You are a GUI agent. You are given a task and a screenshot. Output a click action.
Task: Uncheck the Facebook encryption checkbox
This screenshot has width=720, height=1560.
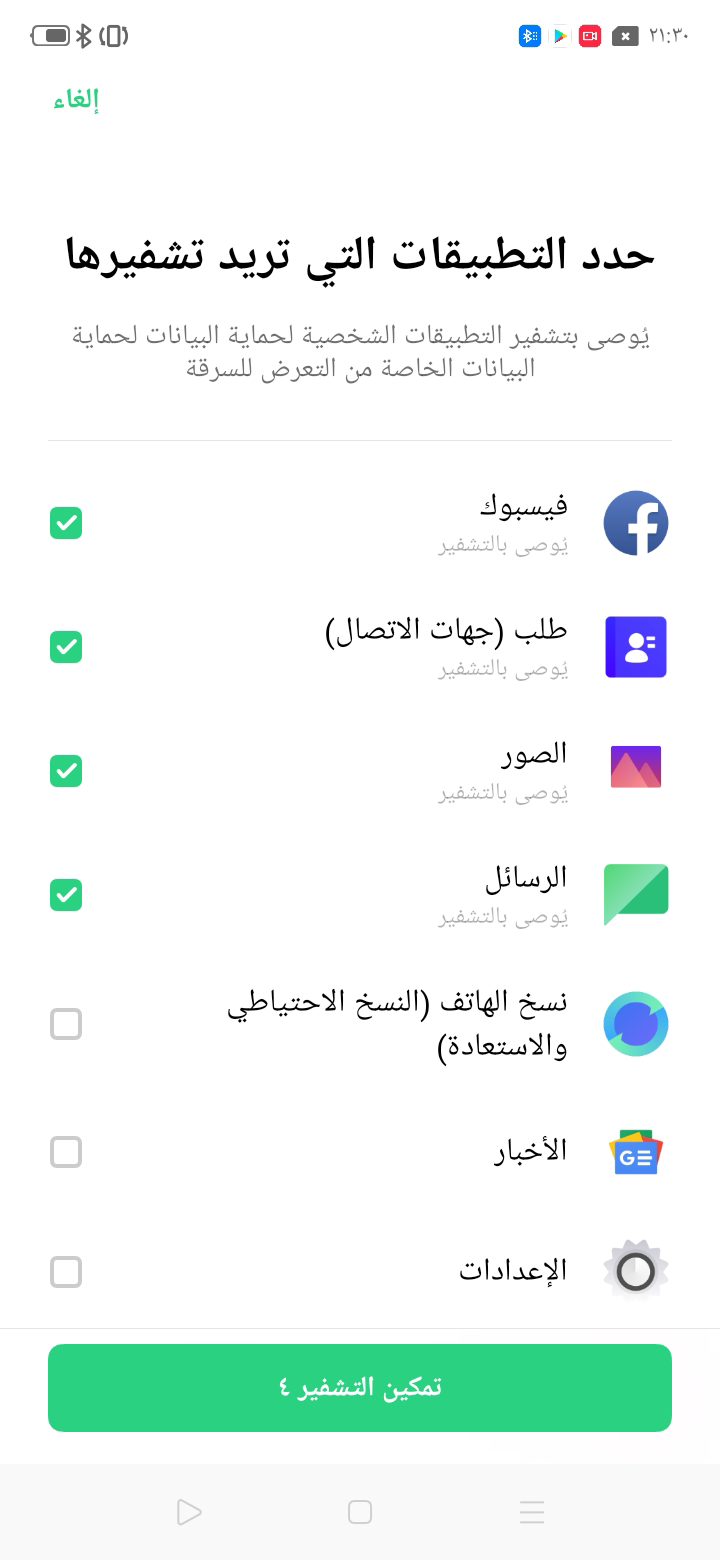point(66,523)
